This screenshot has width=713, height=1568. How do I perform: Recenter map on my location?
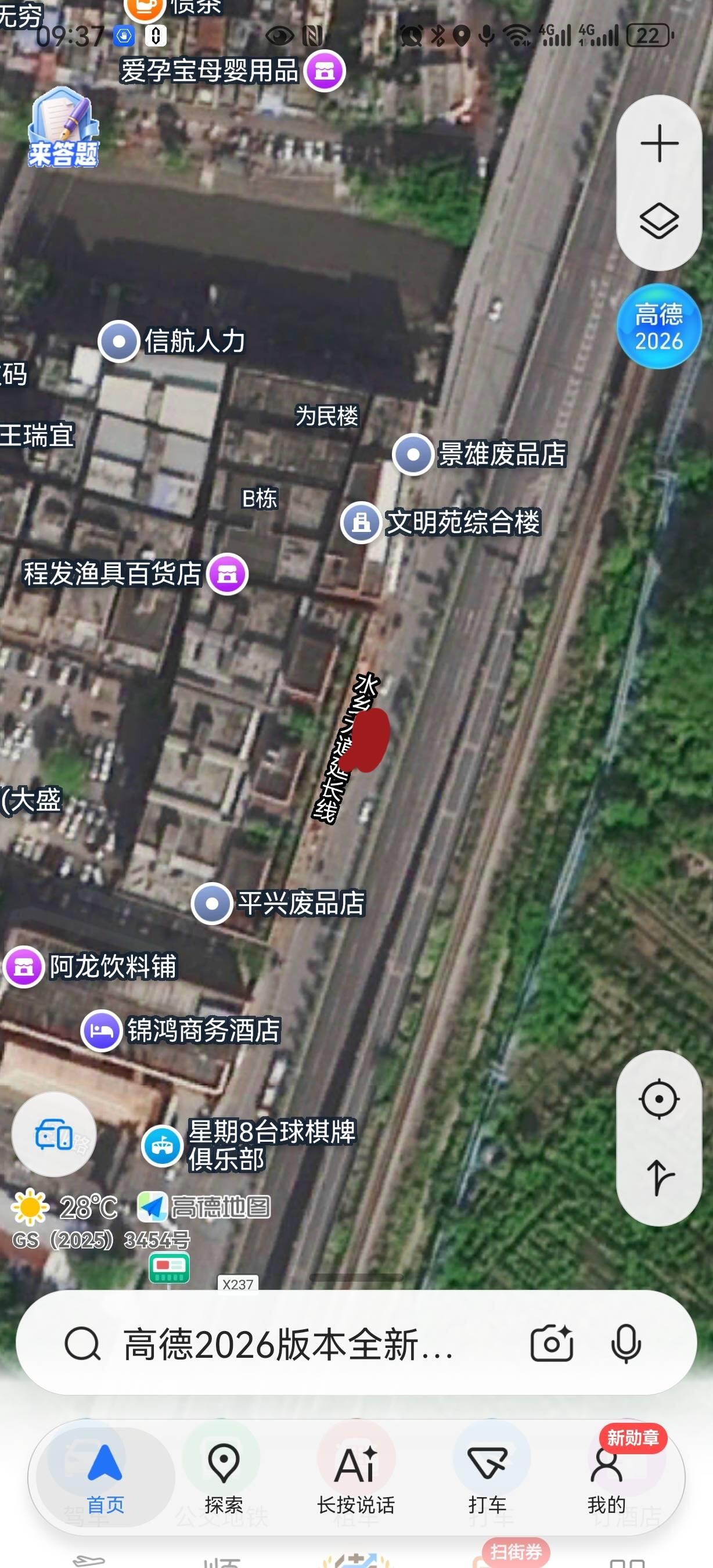tap(659, 1099)
